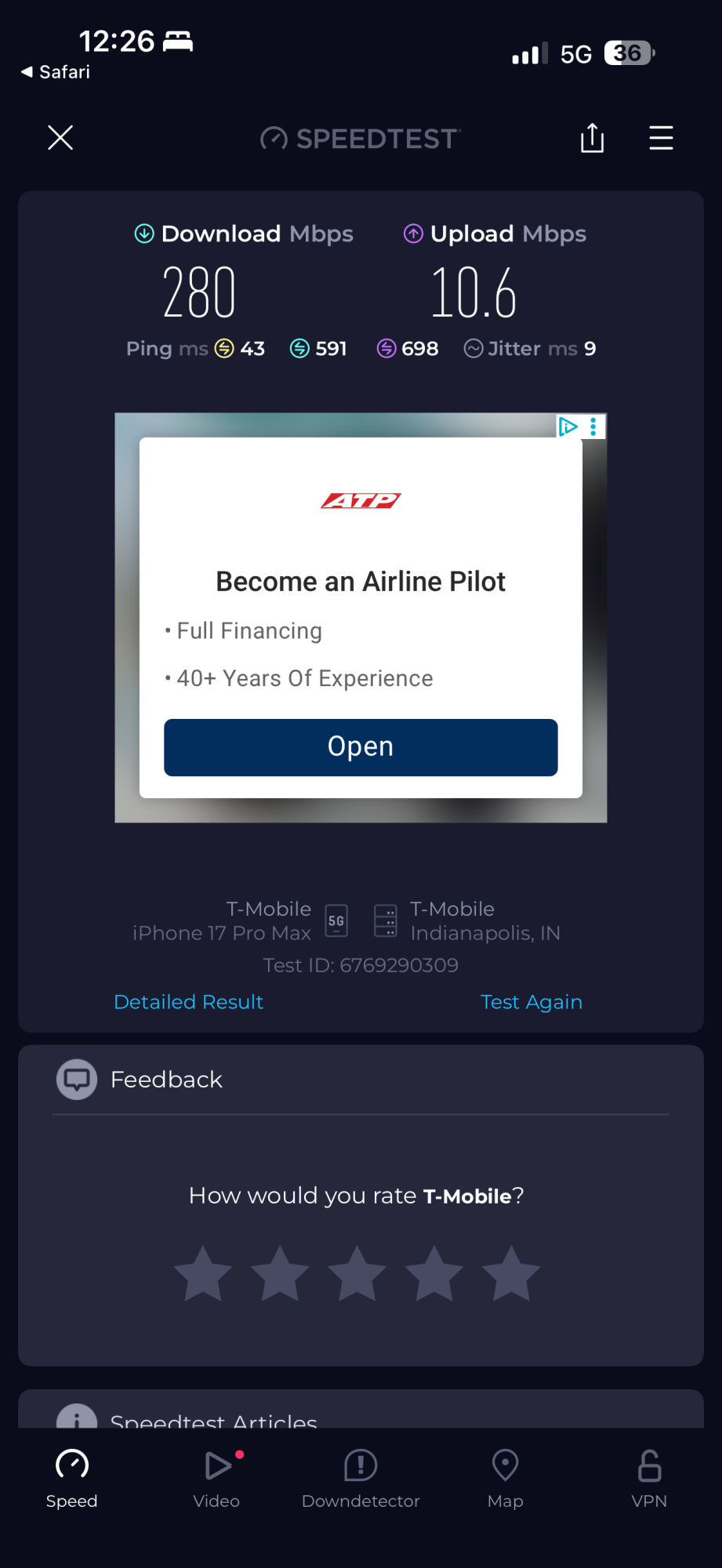Rate T-Mobile one star

pos(203,1273)
